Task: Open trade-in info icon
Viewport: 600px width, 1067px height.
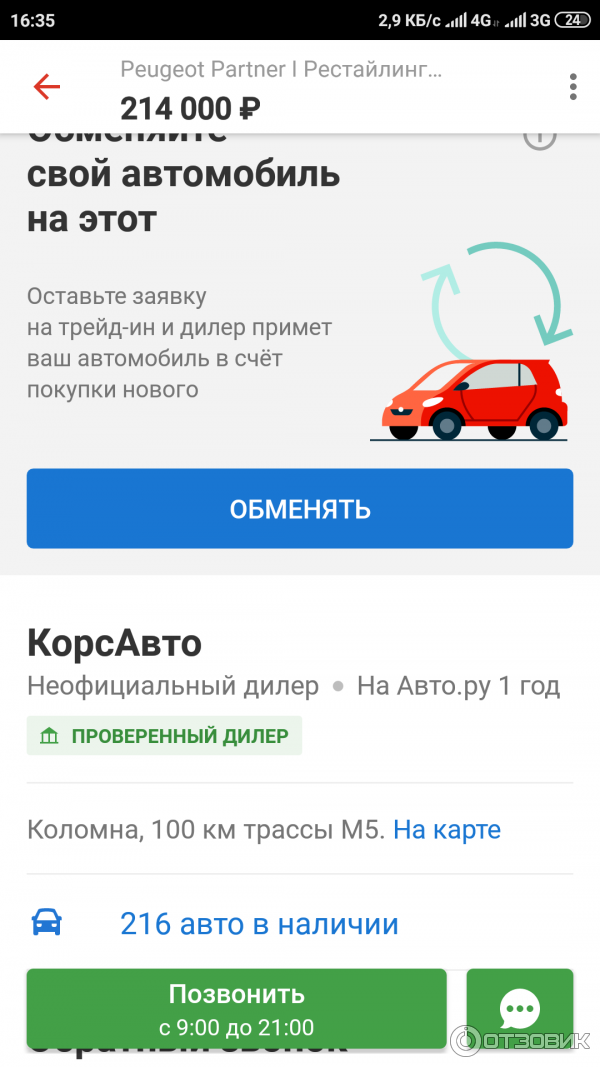Action: 540,139
